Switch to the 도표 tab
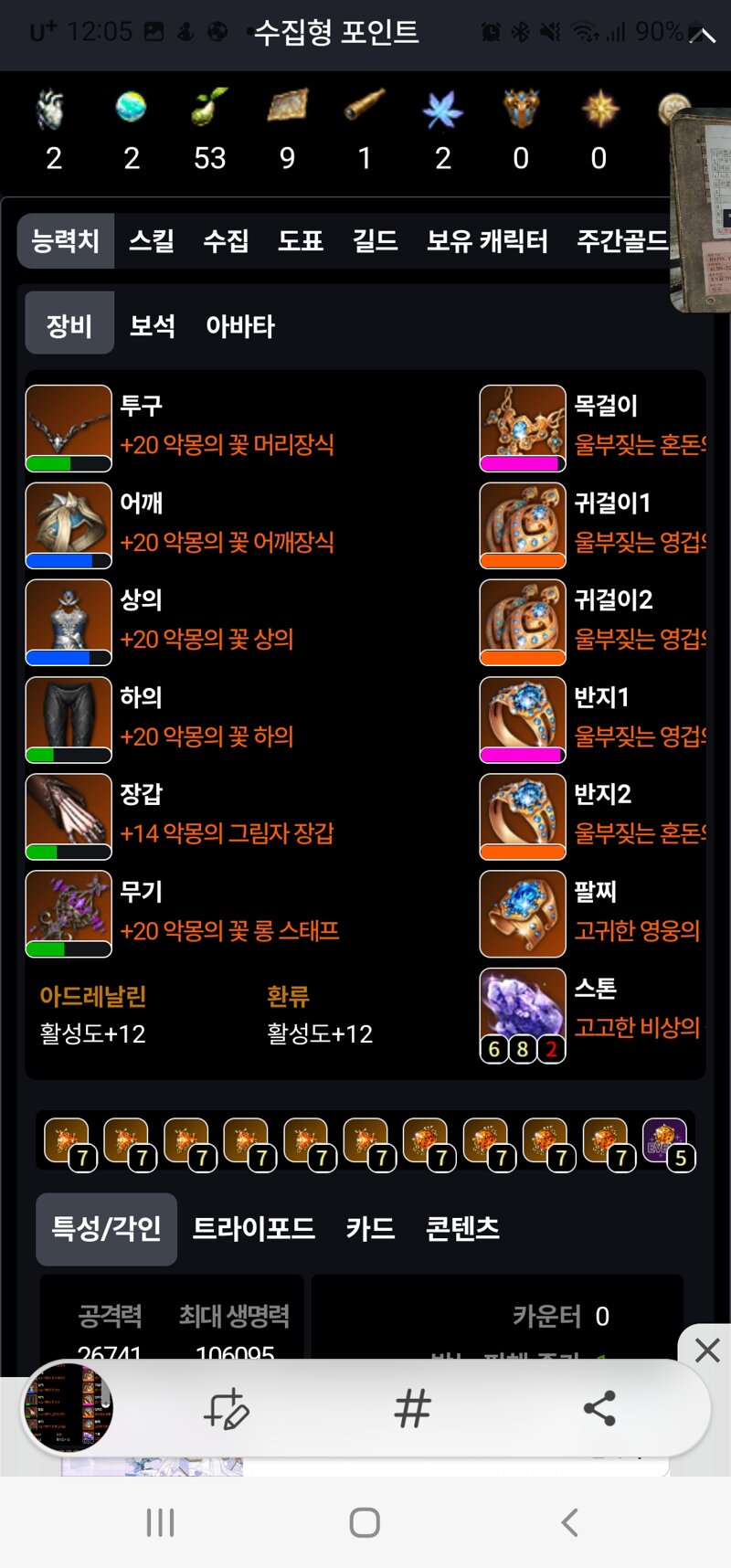The width and height of the screenshot is (731, 1568). [x=301, y=241]
